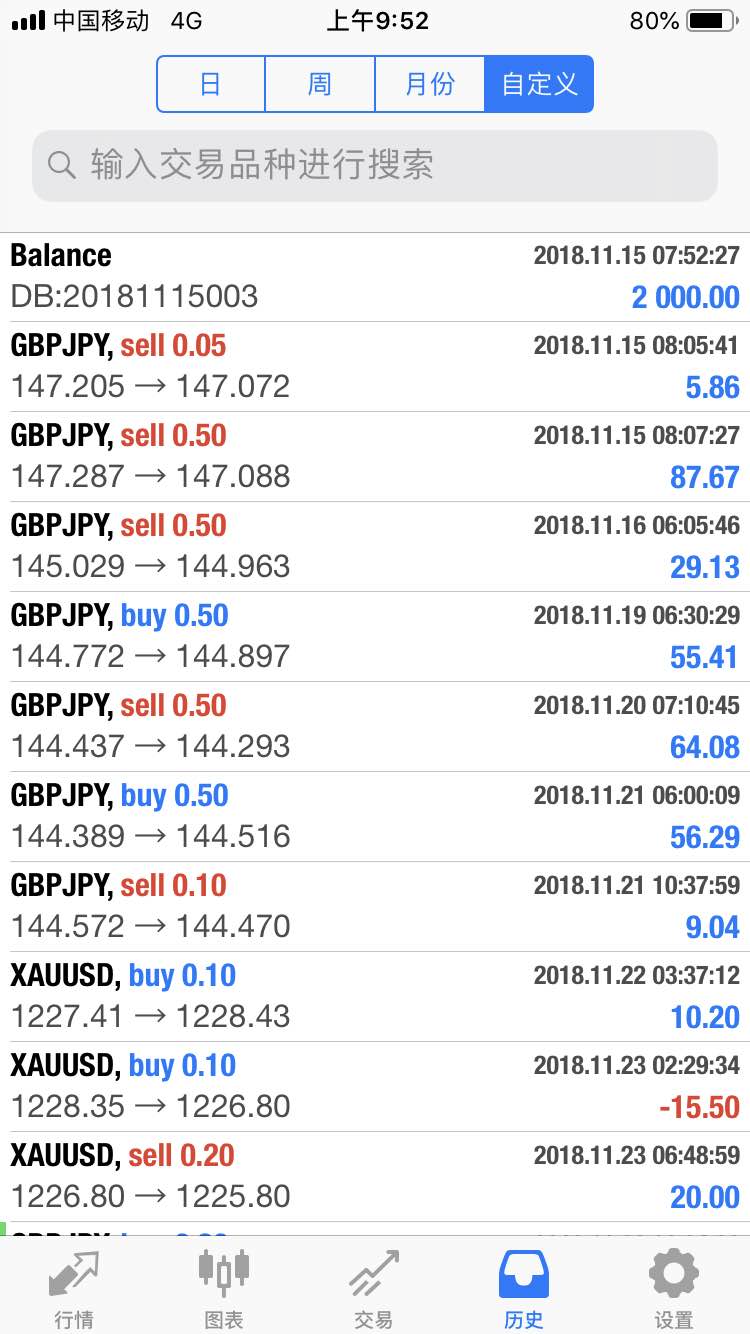Image resolution: width=750 pixels, height=1334 pixels.
Task: Open the GBPJPY buy trade with 55.41 profit
Action: pos(375,637)
